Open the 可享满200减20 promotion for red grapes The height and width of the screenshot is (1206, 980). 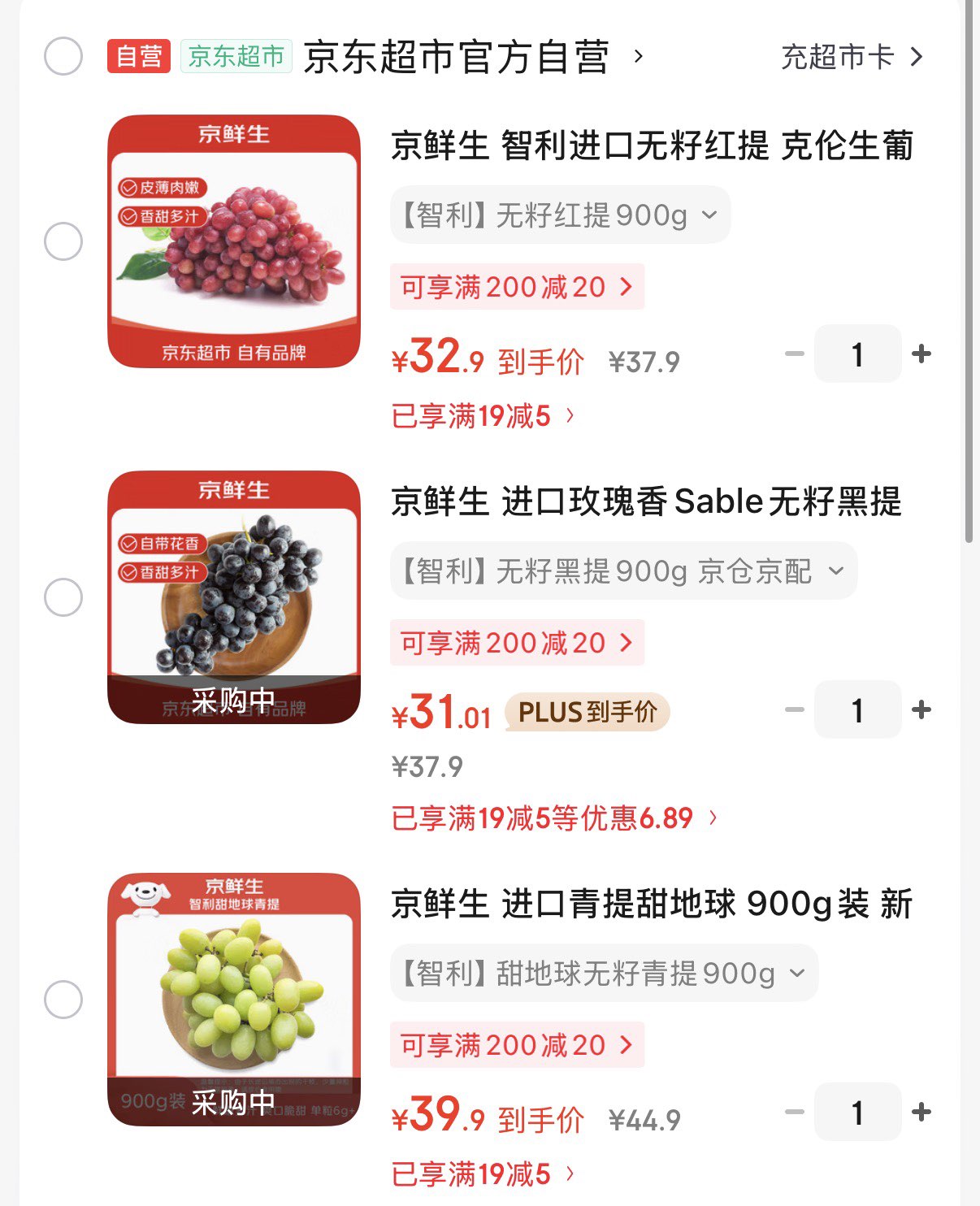[x=517, y=286]
